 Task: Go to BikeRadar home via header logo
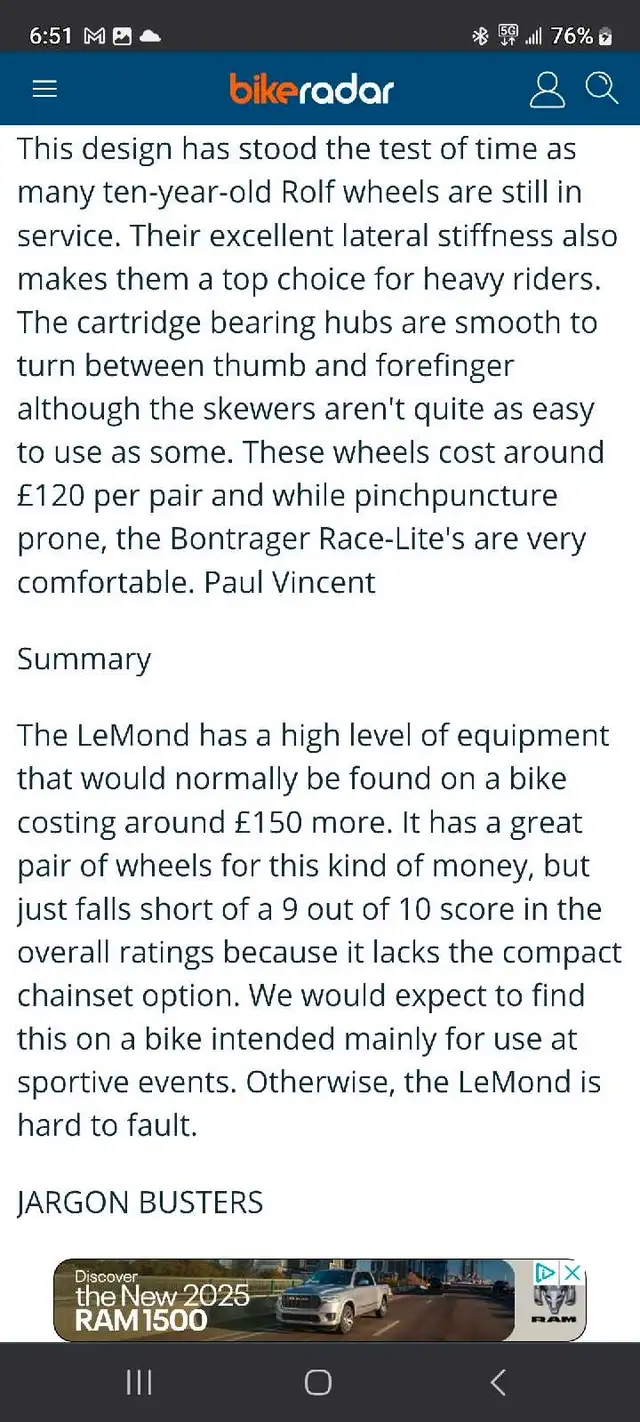[312, 89]
